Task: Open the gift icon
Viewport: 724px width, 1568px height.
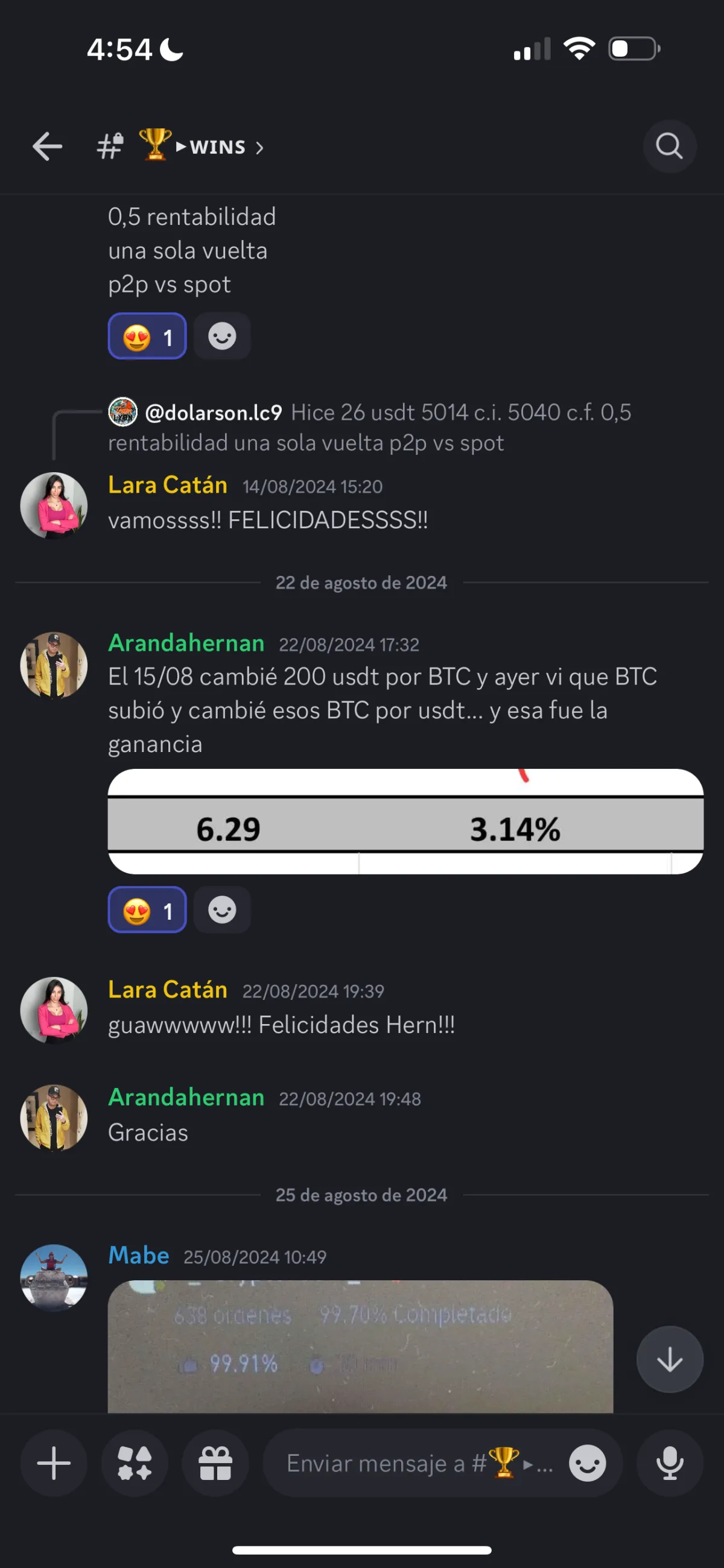Action: tap(215, 1462)
